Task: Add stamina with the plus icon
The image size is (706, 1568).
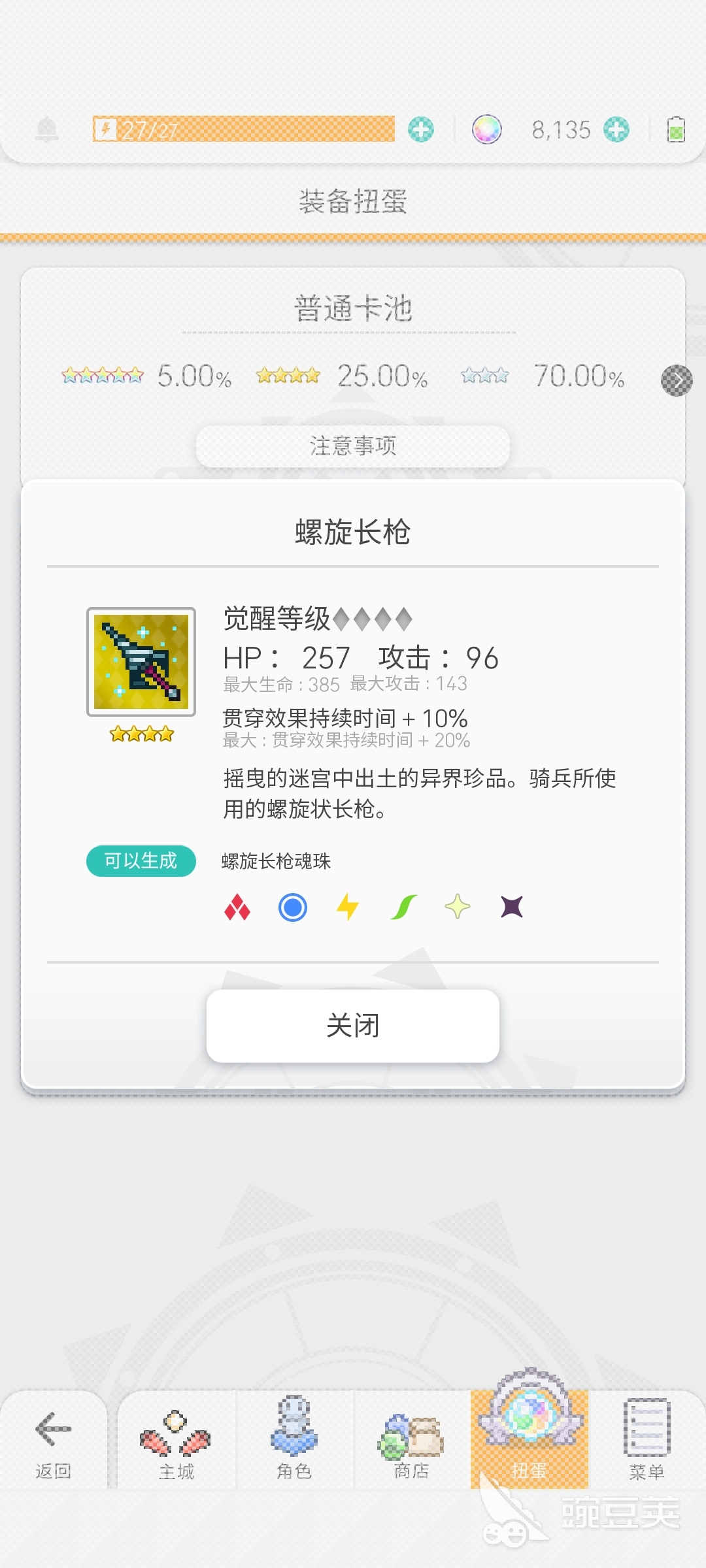Action: pyautogui.click(x=421, y=129)
